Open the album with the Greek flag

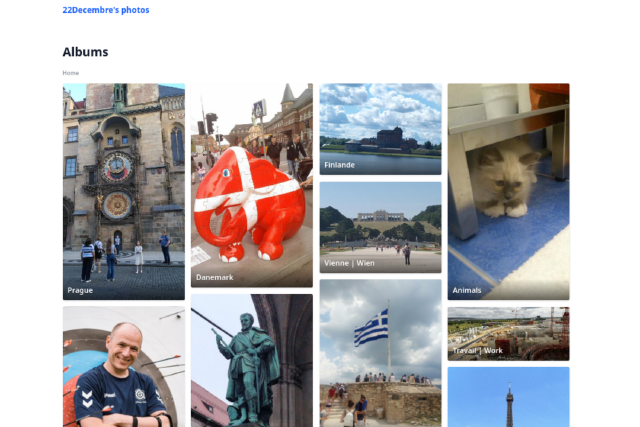[380, 352]
